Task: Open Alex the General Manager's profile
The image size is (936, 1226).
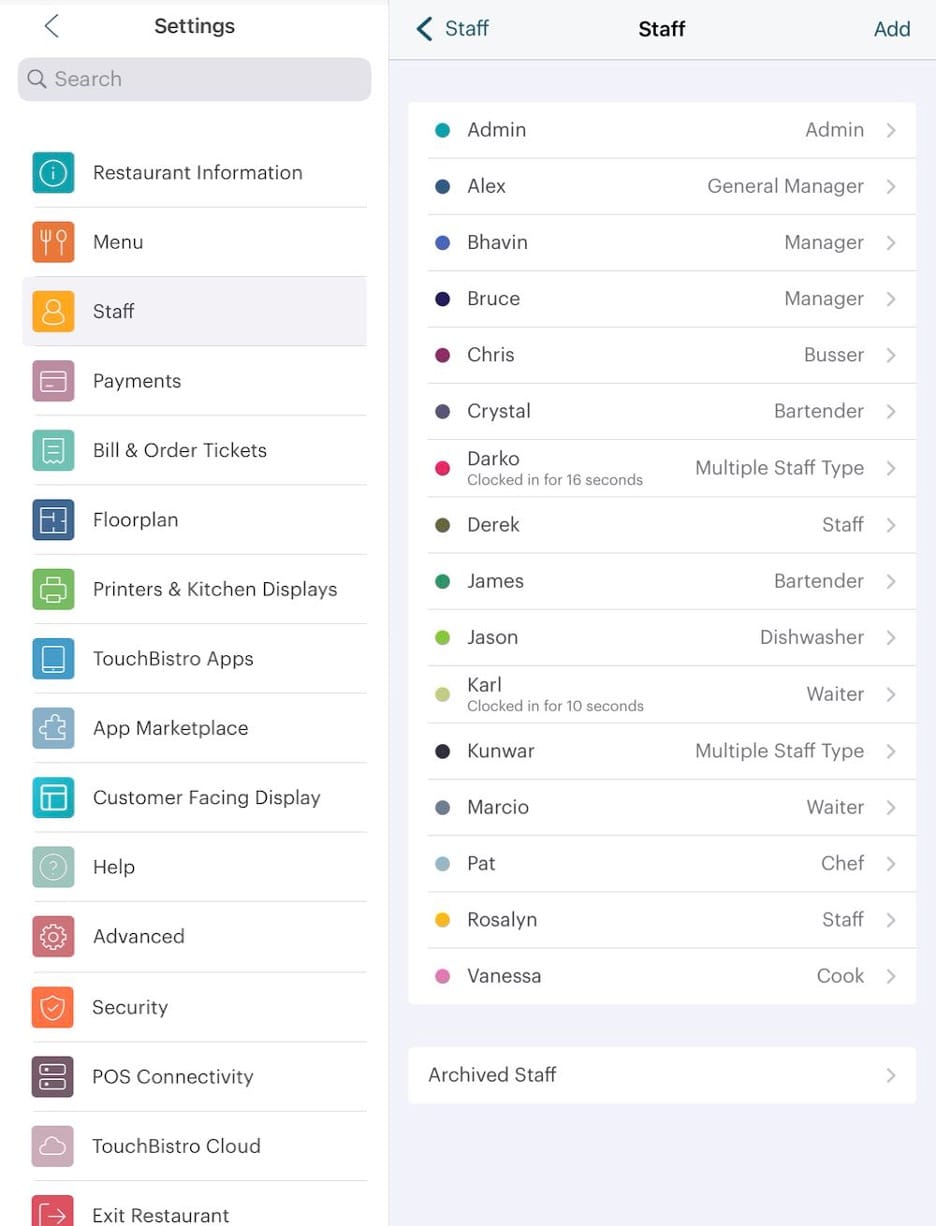Action: (662, 186)
